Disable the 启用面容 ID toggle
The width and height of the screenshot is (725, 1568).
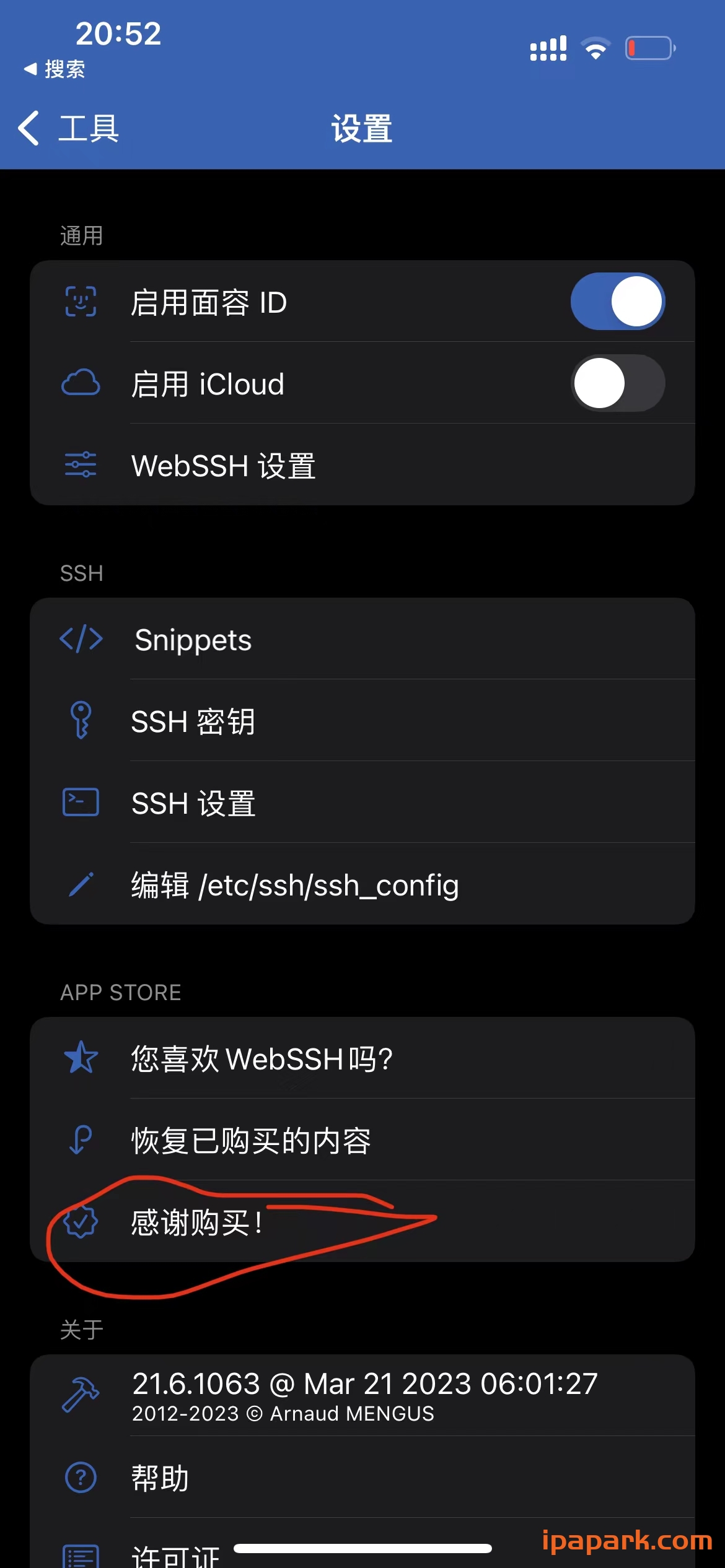617,302
